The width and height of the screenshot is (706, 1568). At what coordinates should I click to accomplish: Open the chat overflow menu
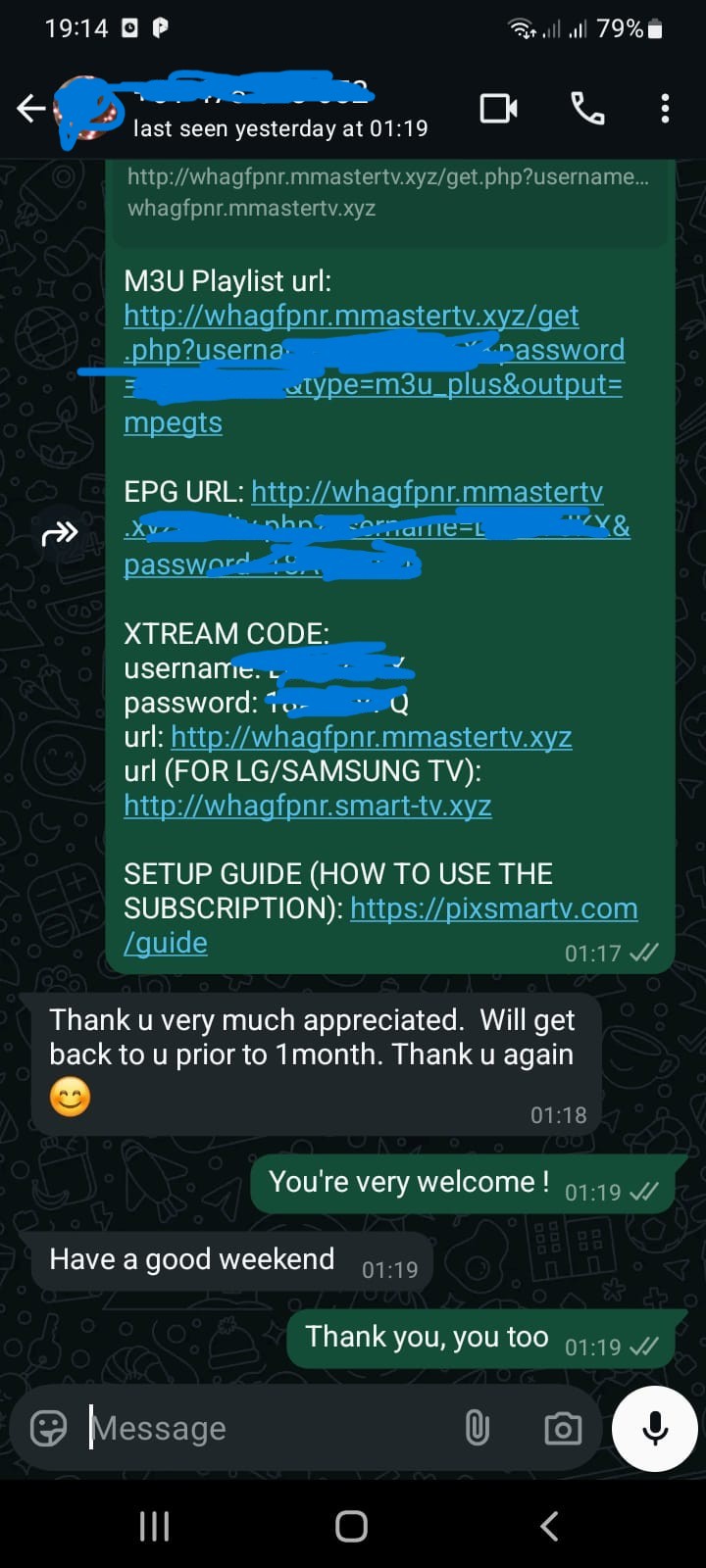(x=665, y=108)
